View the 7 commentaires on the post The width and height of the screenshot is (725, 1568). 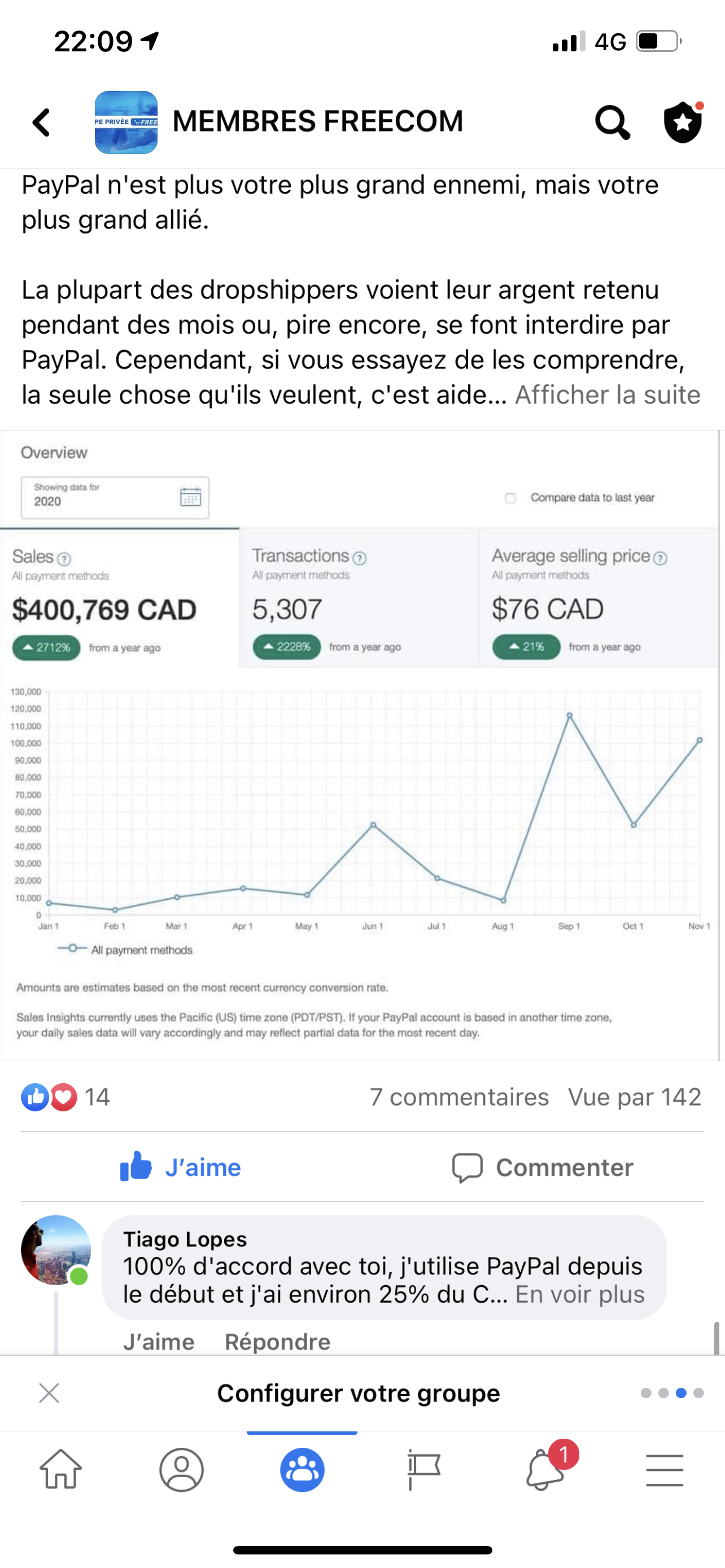[459, 1097]
